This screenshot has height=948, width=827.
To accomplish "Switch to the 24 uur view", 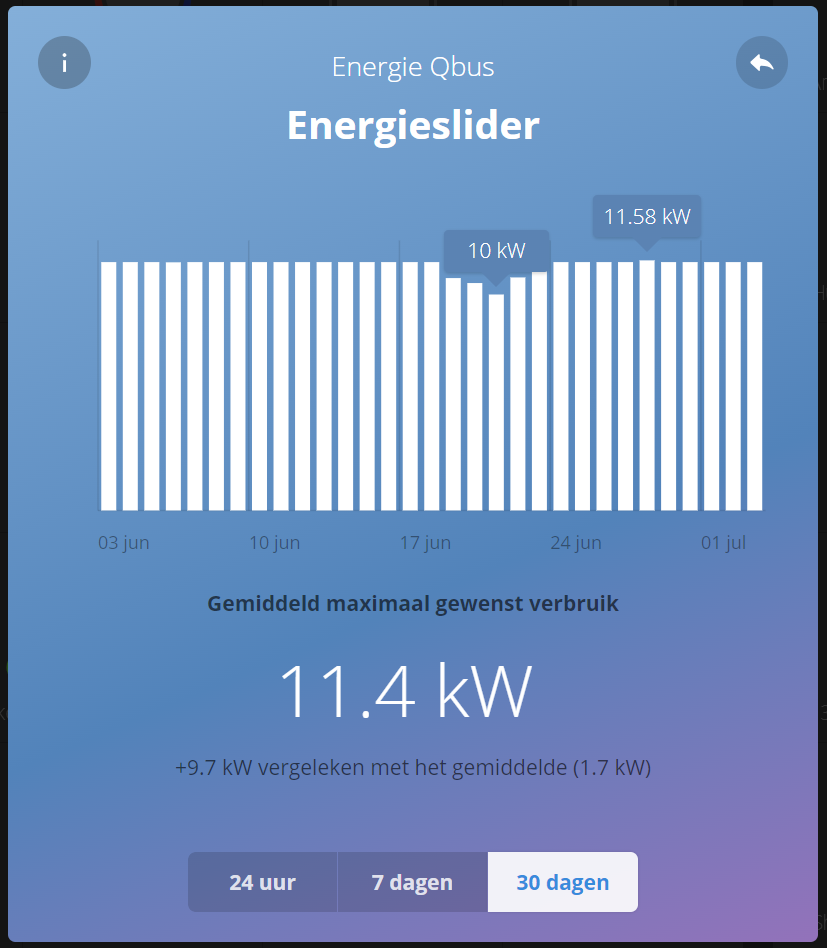I will (x=262, y=882).
